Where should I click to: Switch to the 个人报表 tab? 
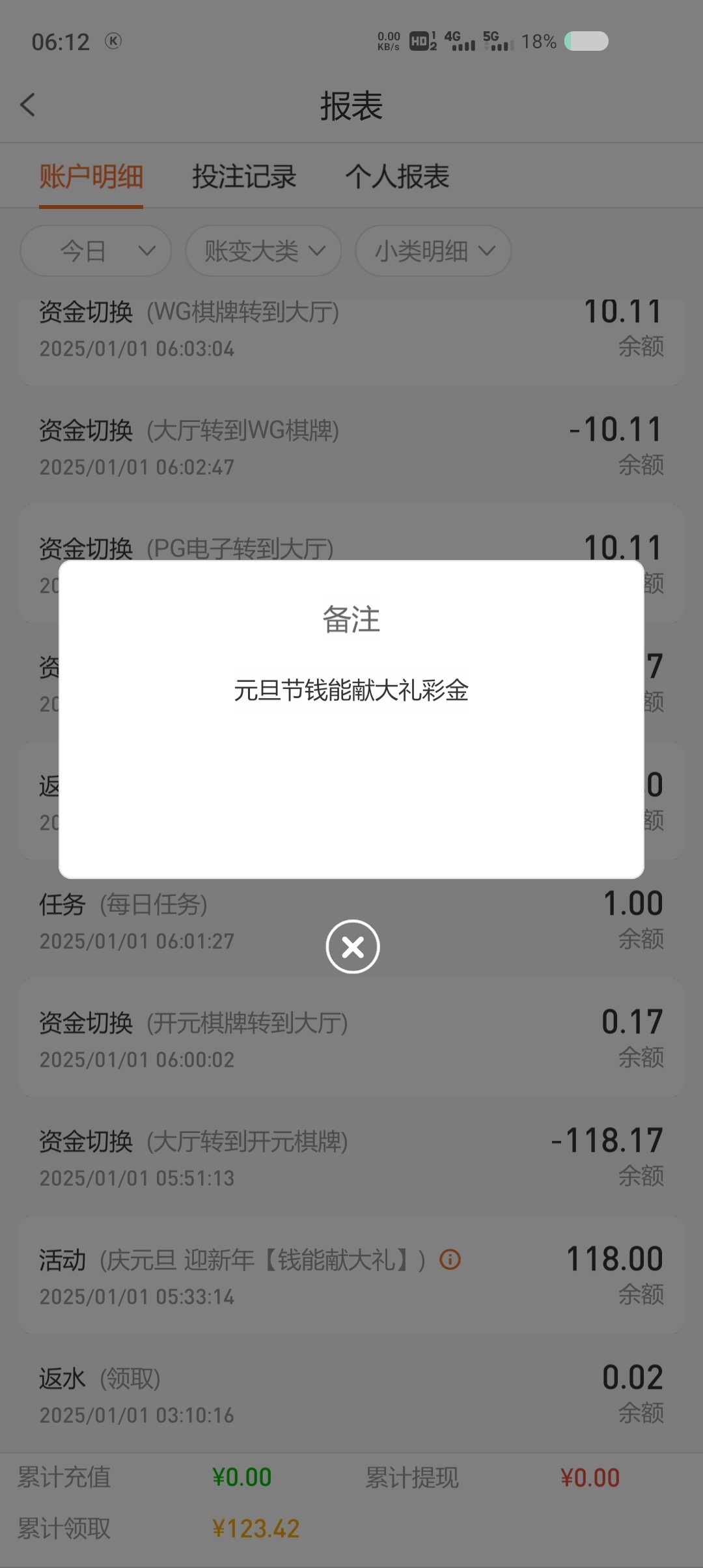[397, 176]
